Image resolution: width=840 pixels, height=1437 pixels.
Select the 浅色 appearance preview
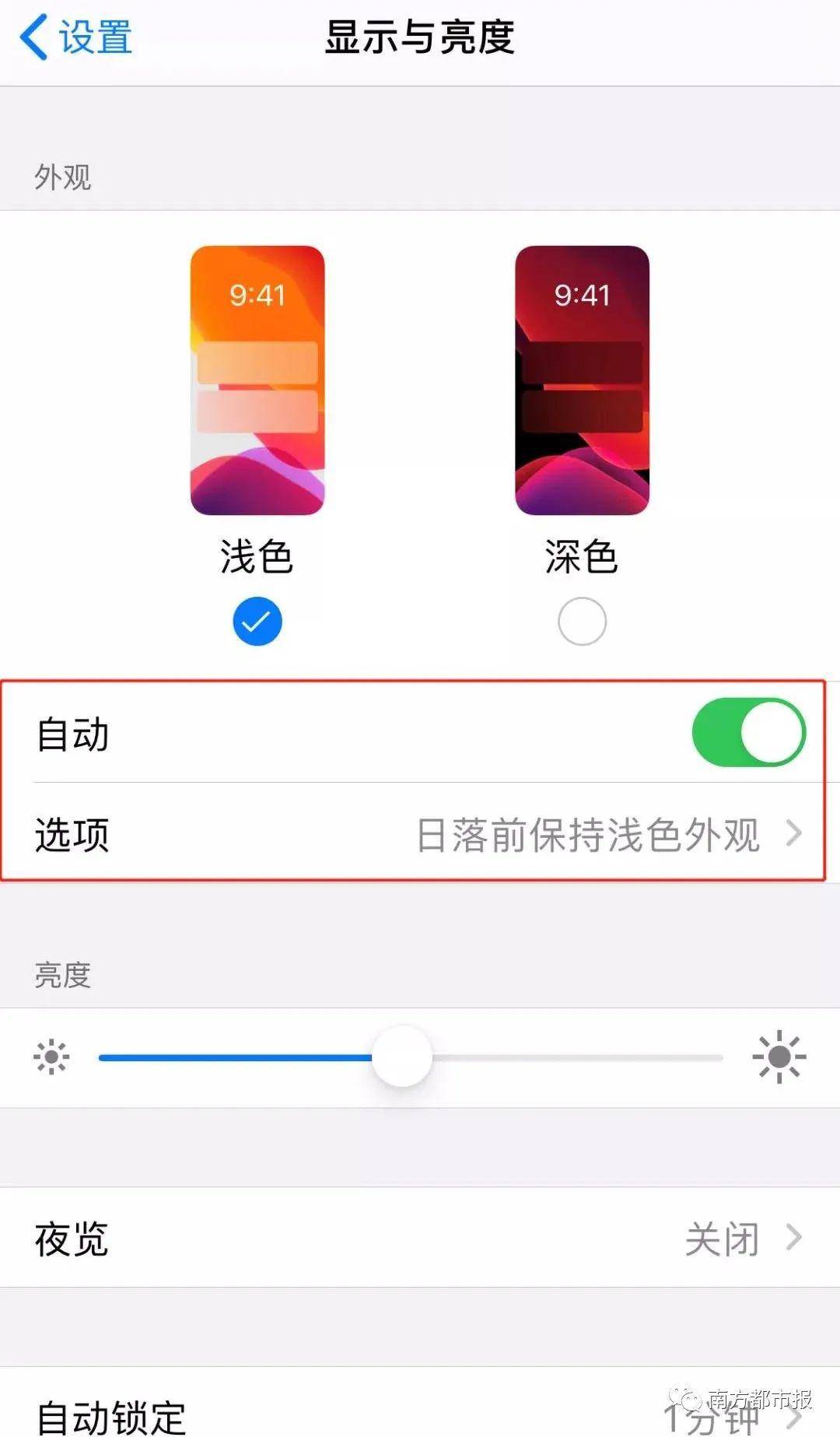(x=257, y=380)
